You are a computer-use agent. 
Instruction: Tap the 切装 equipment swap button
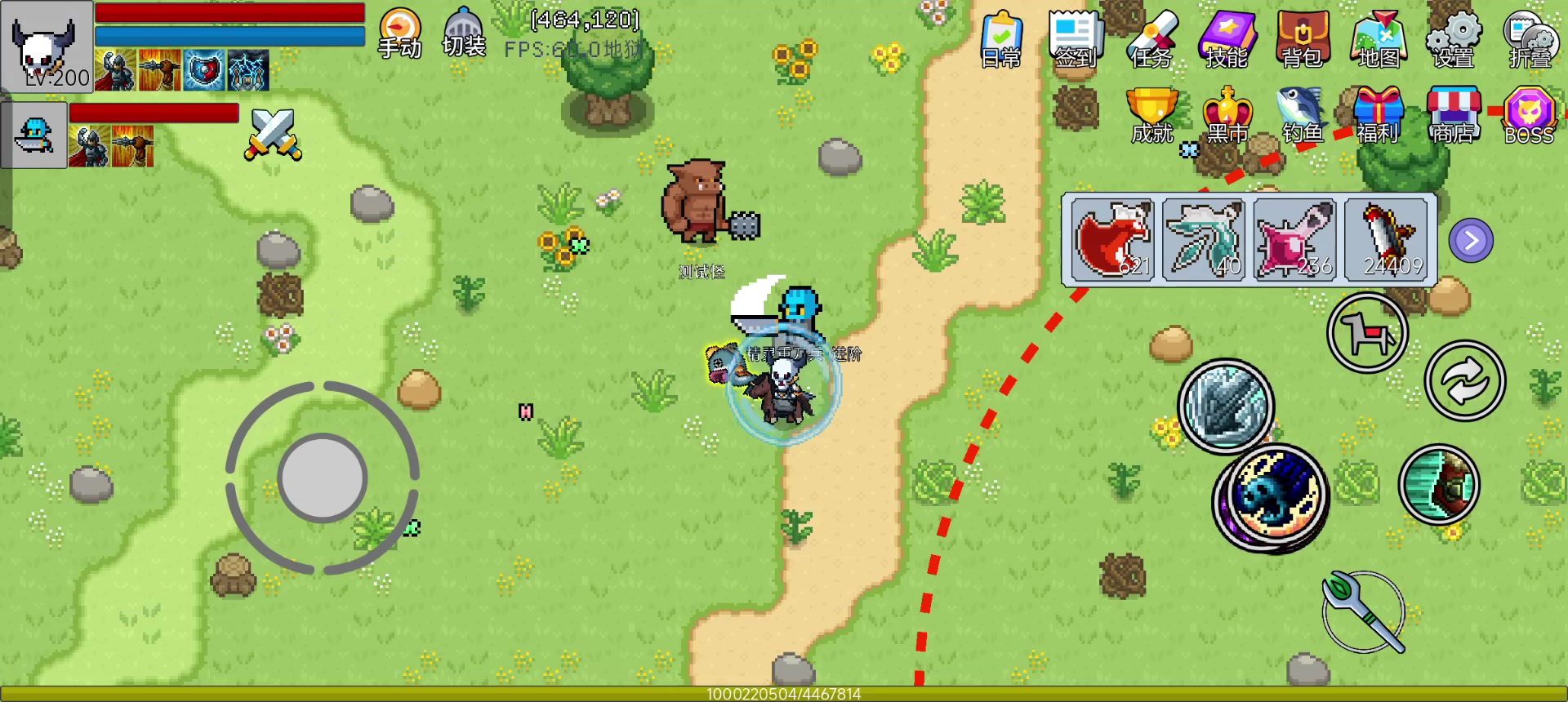coord(464,34)
